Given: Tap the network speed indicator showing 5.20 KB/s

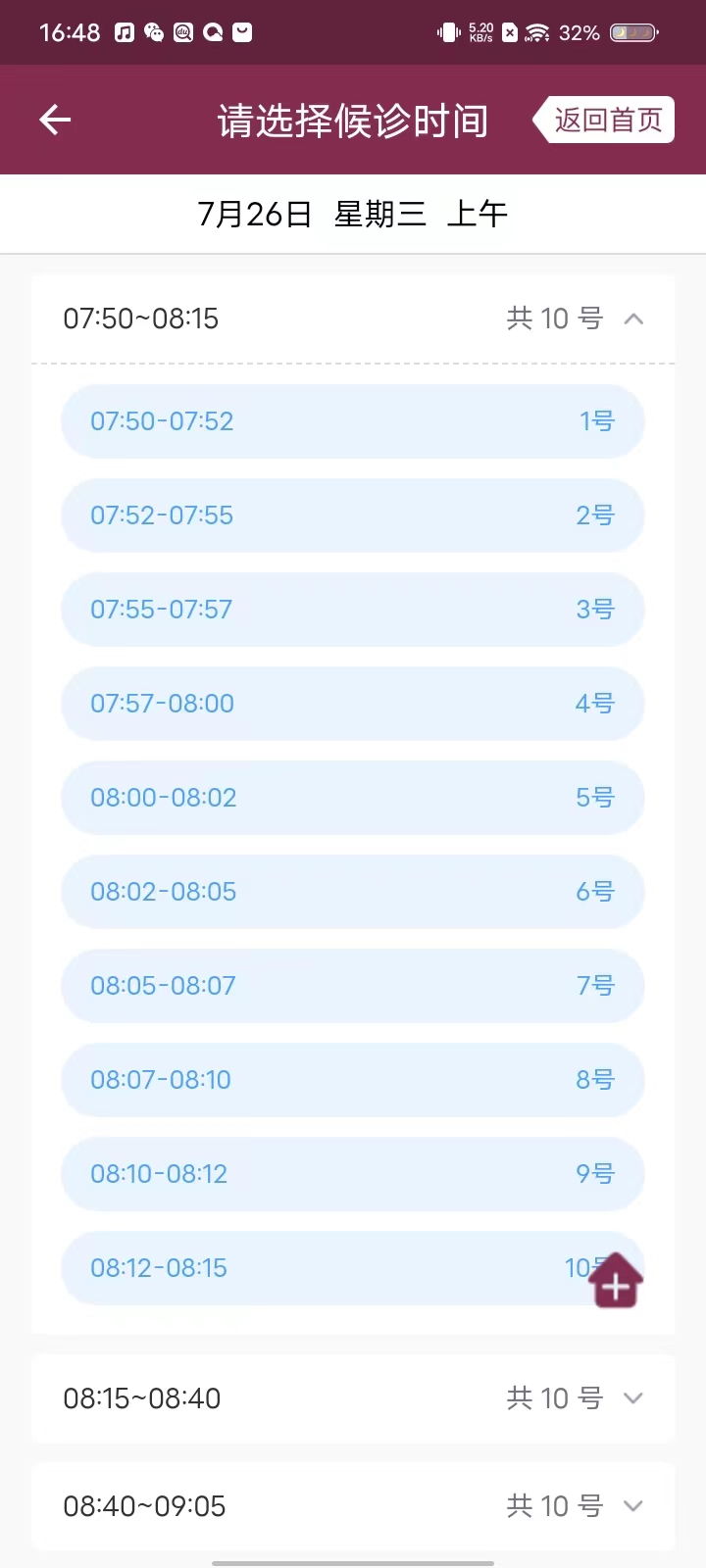Looking at the screenshot, I should (x=478, y=31).
